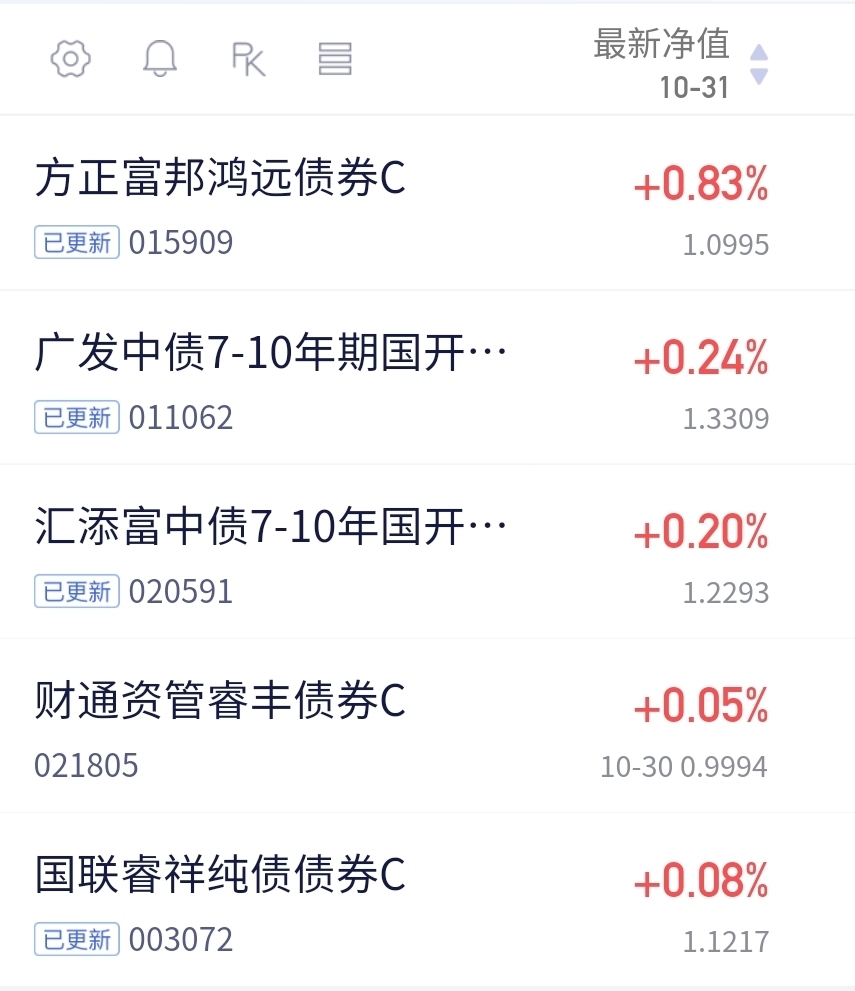Open fund 广发中债7-10年期国开
Image resolution: width=855 pixels, height=991 pixels.
(x=270, y=354)
